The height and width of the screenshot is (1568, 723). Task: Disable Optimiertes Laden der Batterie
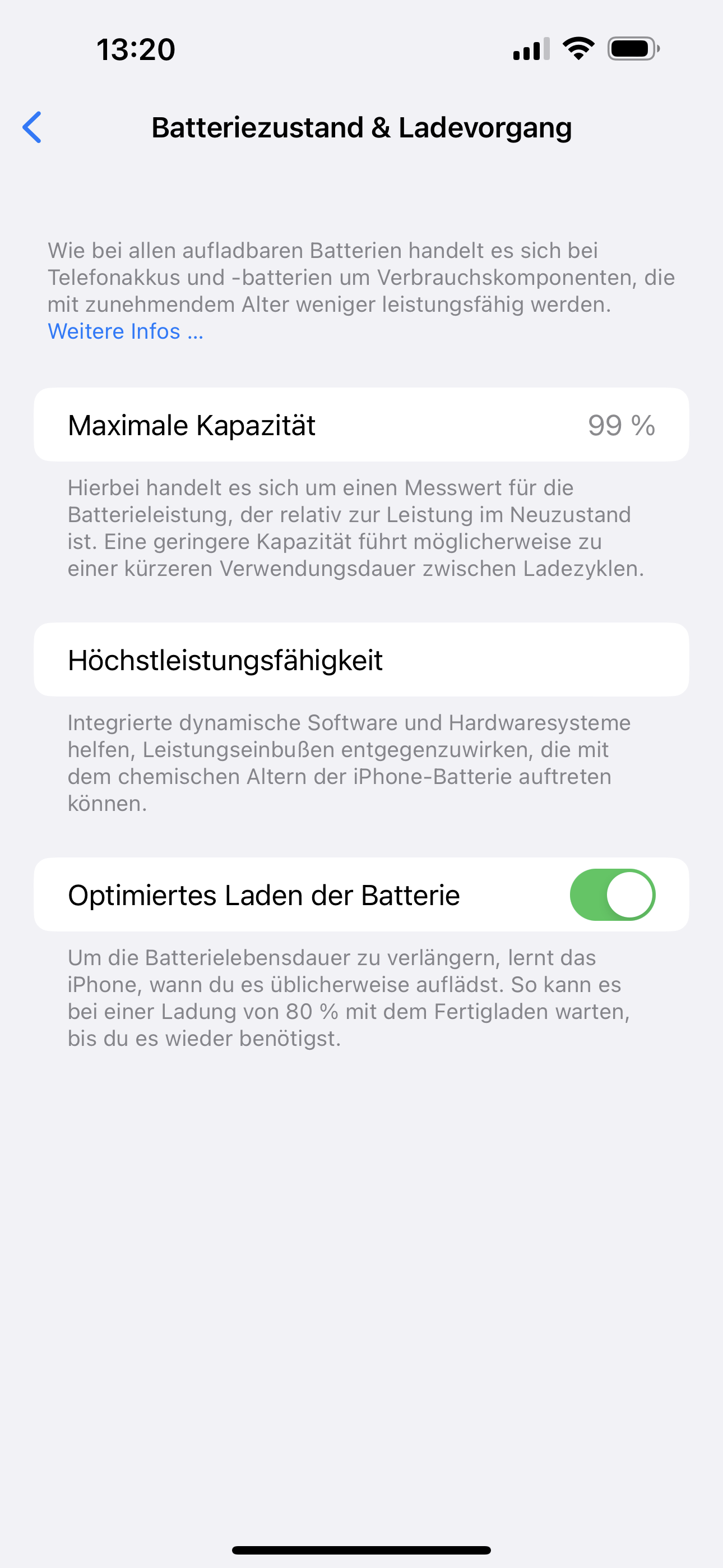611,894
